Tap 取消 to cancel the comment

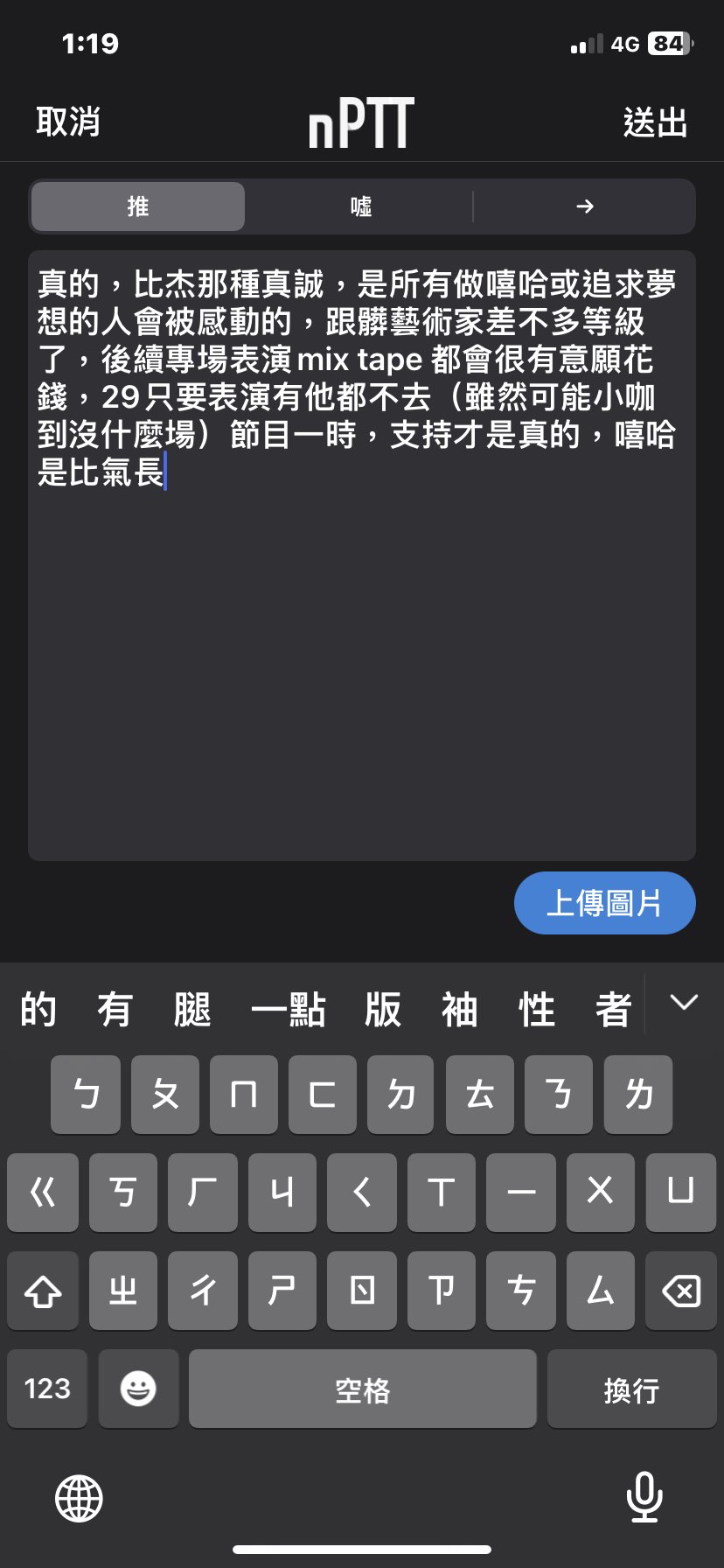point(68,122)
